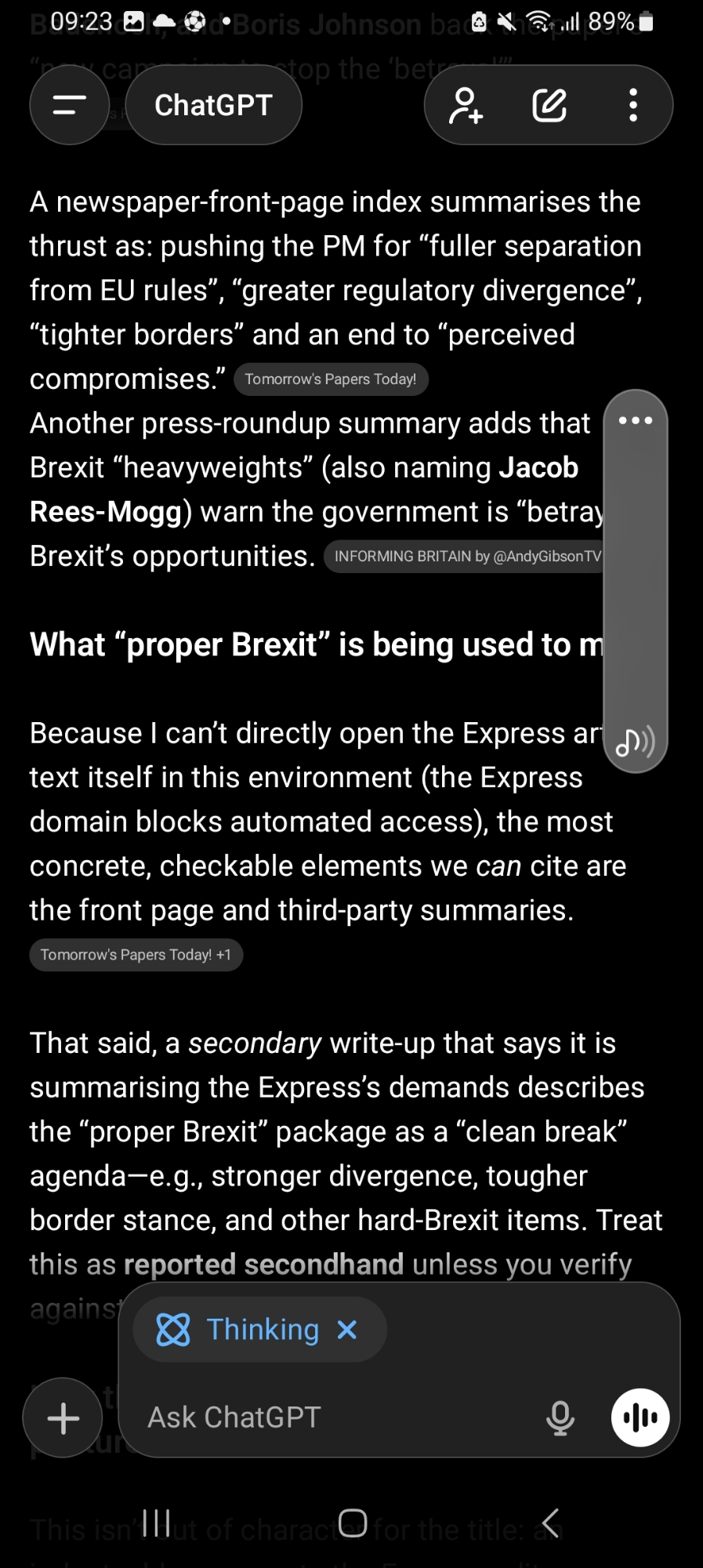This screenshot has width=703, height=1568.
Task: Remove the Thinking mode chip
Action: 347,1330
